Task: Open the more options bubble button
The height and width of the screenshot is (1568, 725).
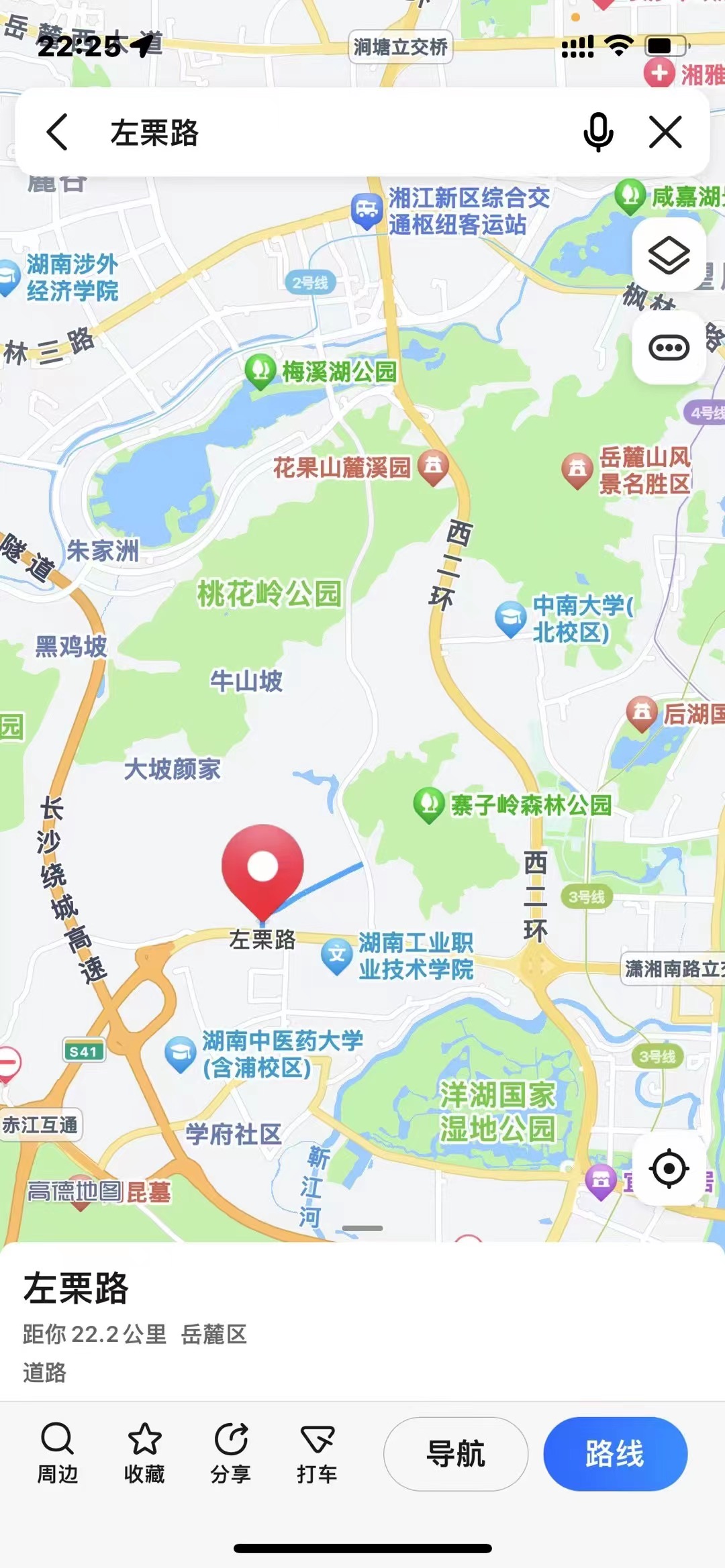Action: 669,348
